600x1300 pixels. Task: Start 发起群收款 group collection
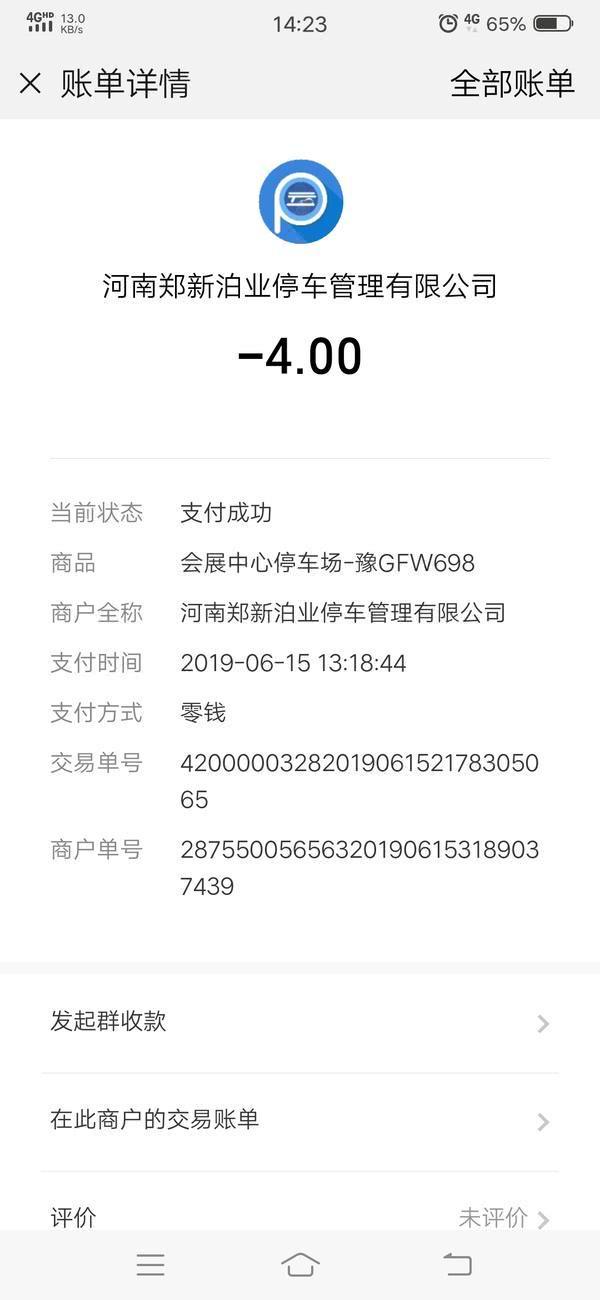pyautogui.click(x=300, y=1022)
